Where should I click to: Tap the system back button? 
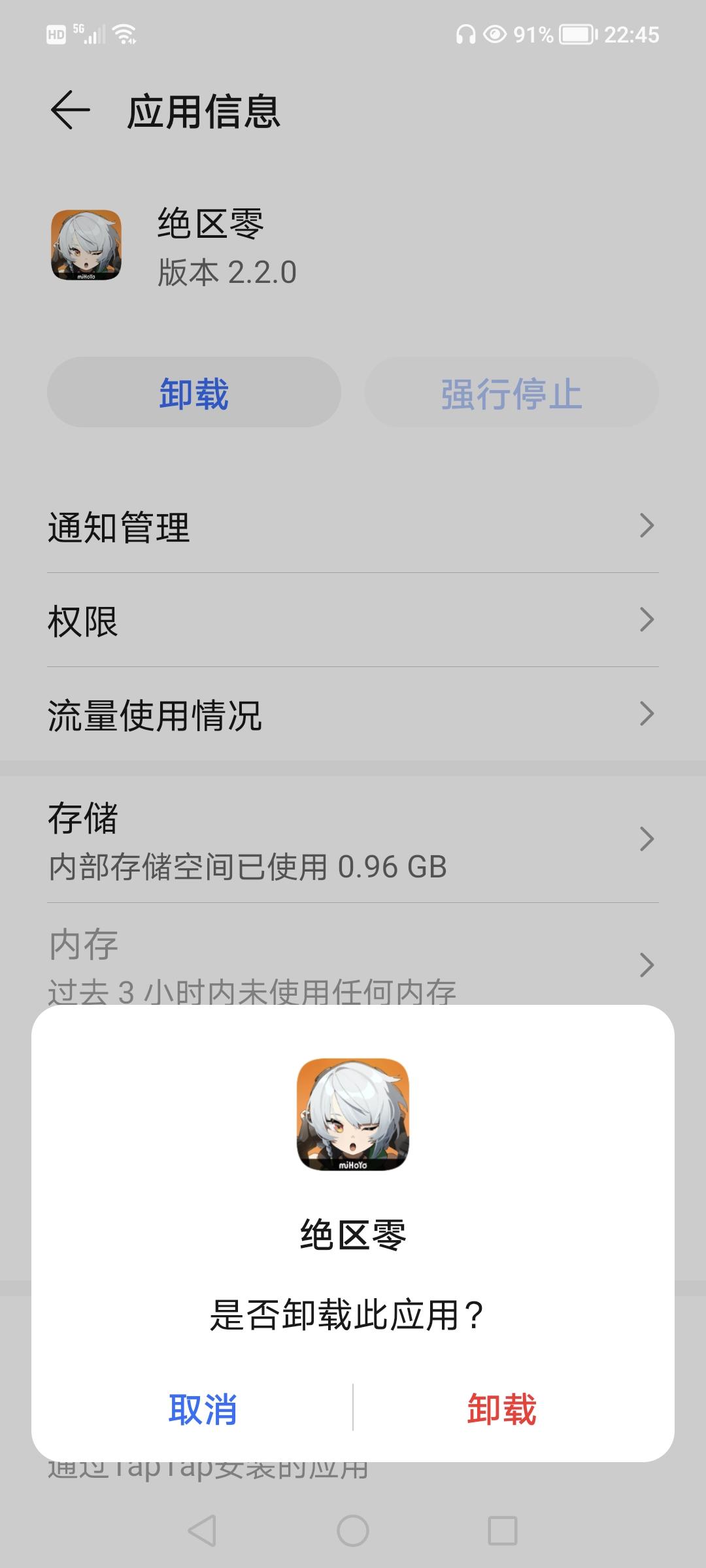(x=202, y=1530)
